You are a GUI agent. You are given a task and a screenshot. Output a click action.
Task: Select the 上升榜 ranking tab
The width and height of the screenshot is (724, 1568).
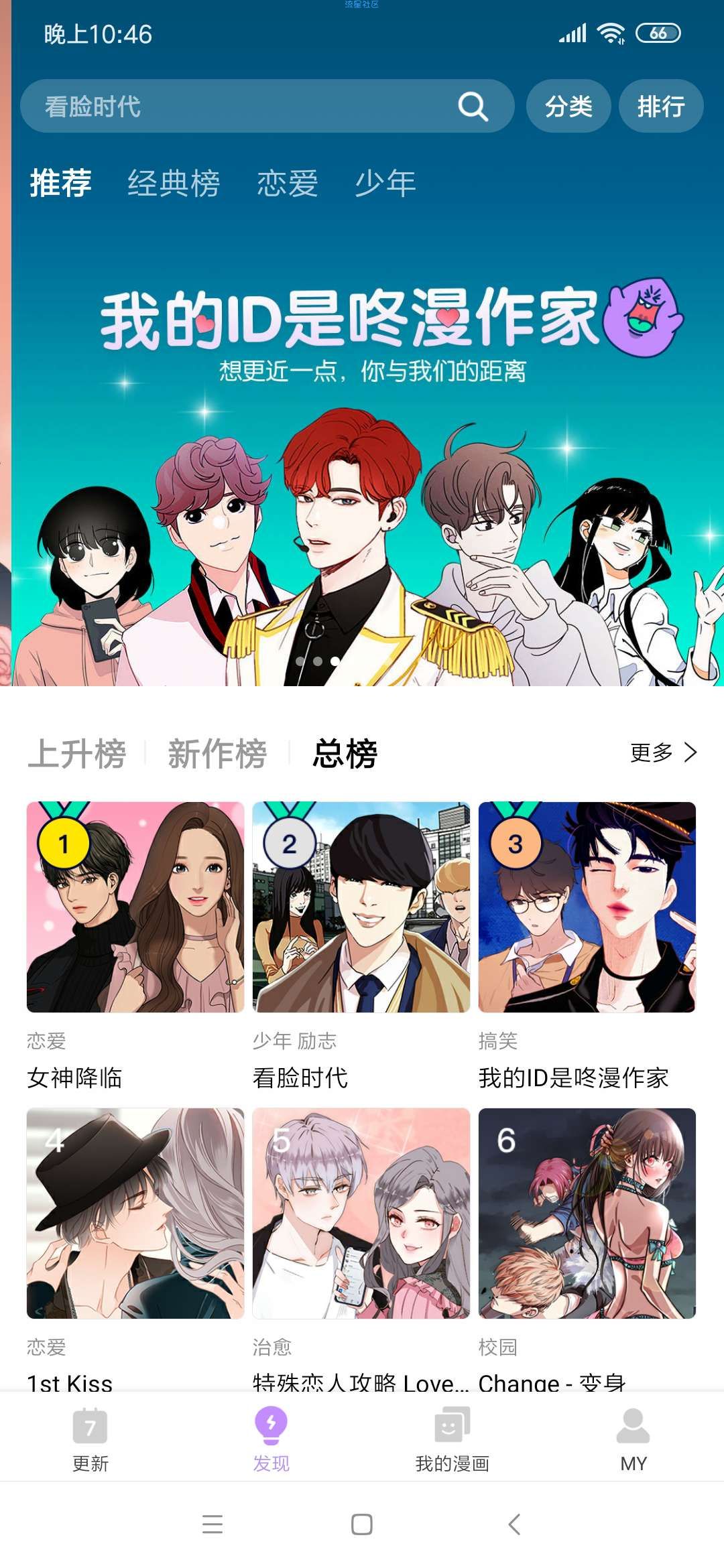pos(77,753)
